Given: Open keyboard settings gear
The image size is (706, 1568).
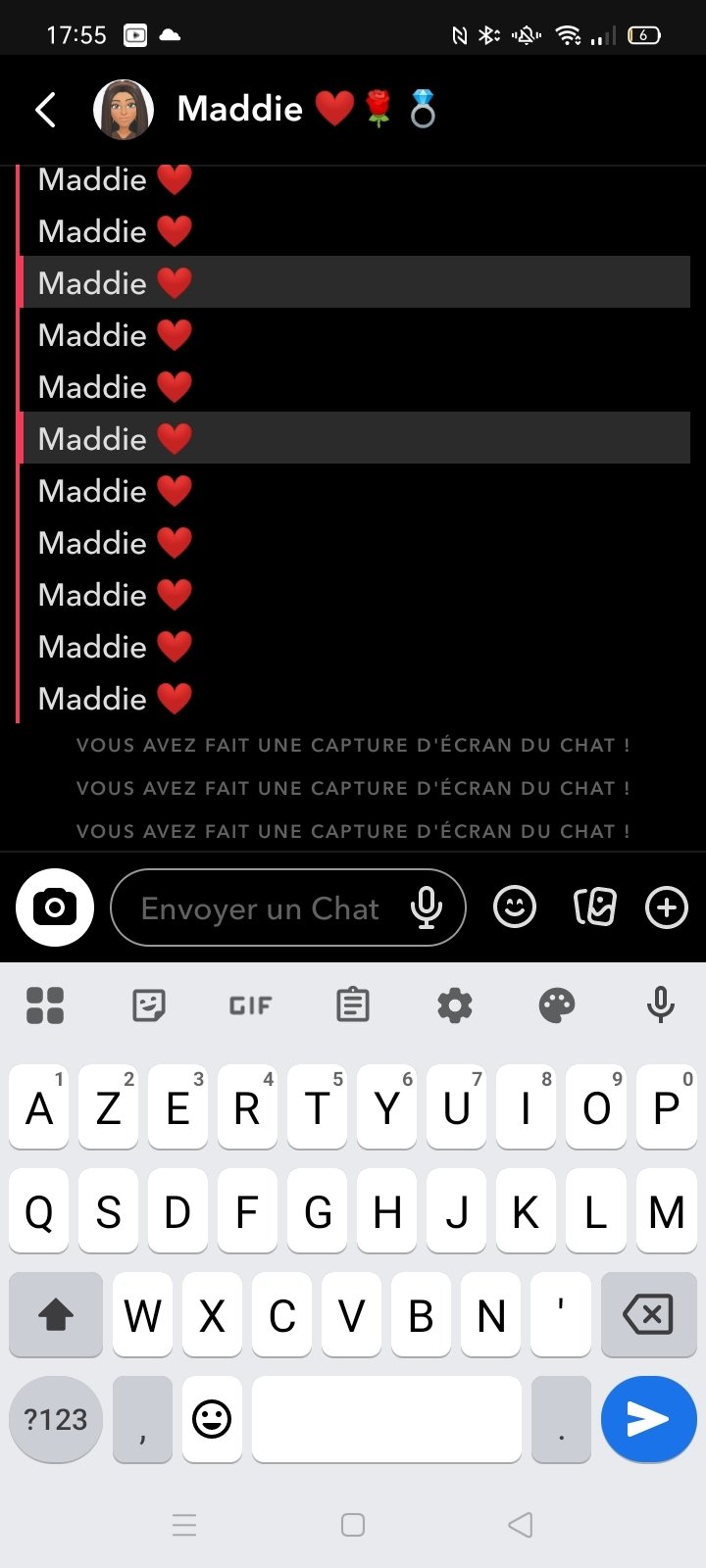Looking at the screenshot, I should click(x=455, y=1005).
